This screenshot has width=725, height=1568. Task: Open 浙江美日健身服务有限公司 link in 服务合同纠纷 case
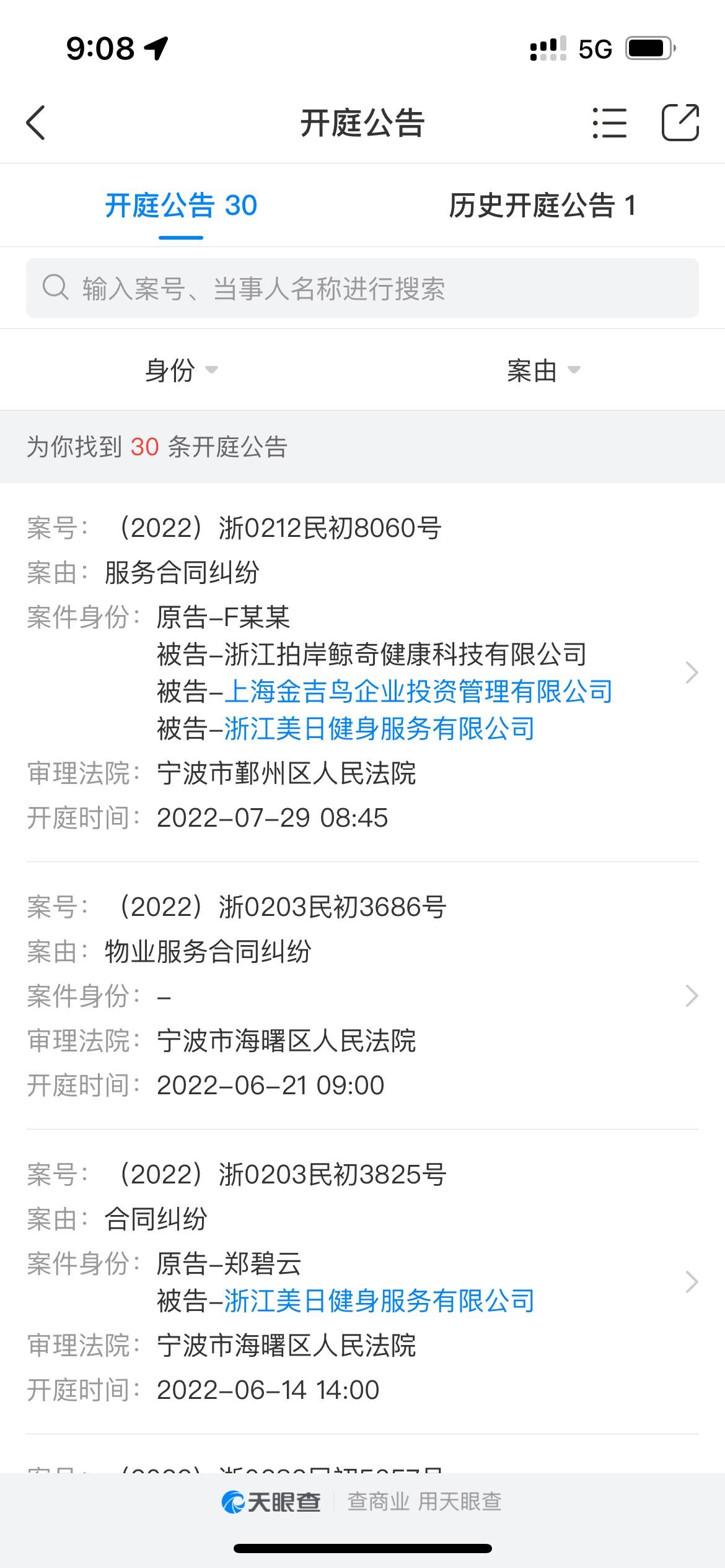379,728
